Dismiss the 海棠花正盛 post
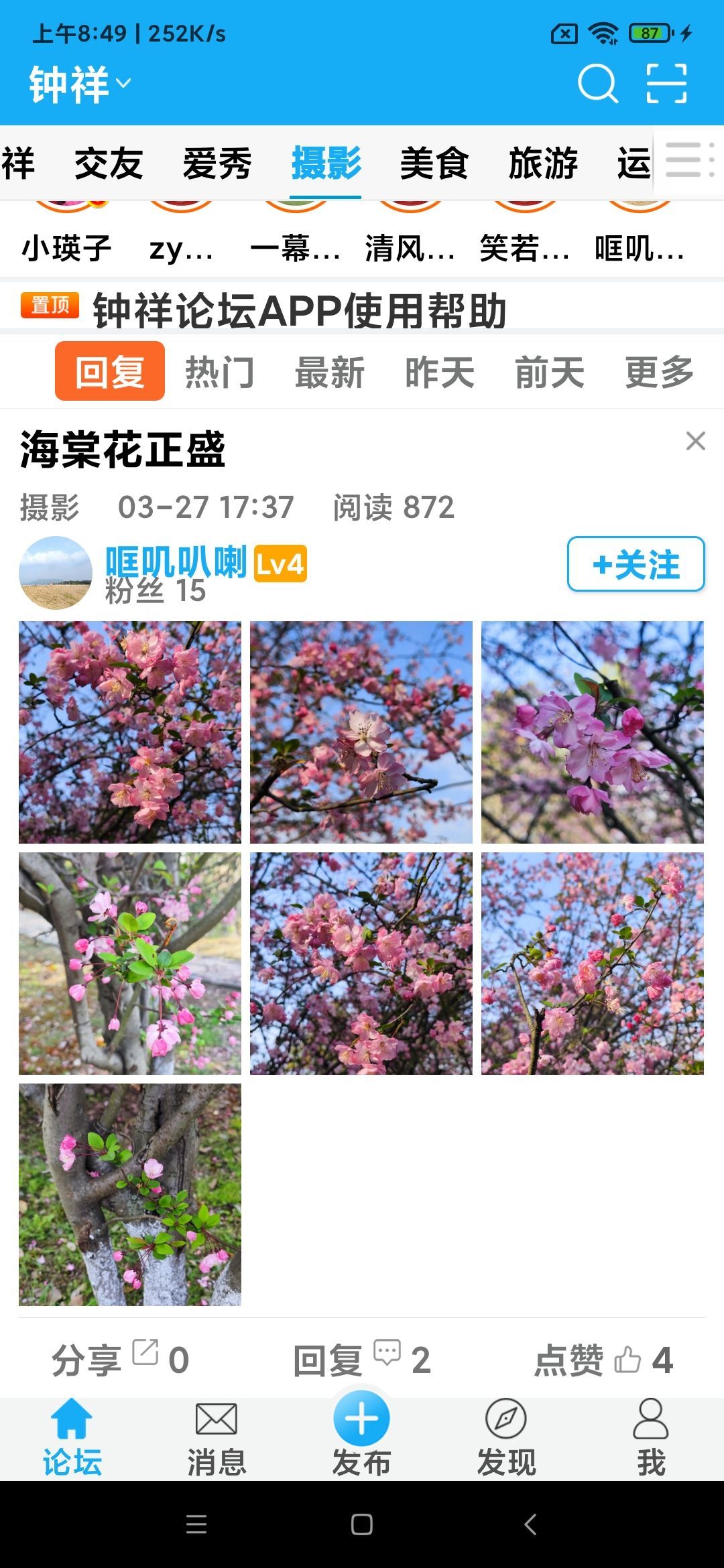Screen dimensions: 724x1568 coord(696,441)
